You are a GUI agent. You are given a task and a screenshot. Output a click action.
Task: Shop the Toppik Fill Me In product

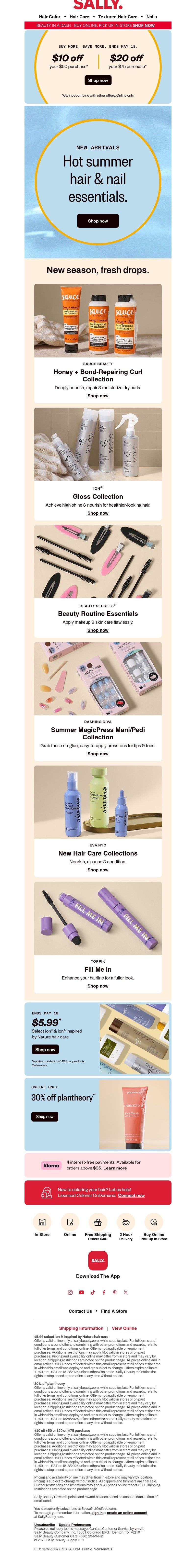(98, 986)
